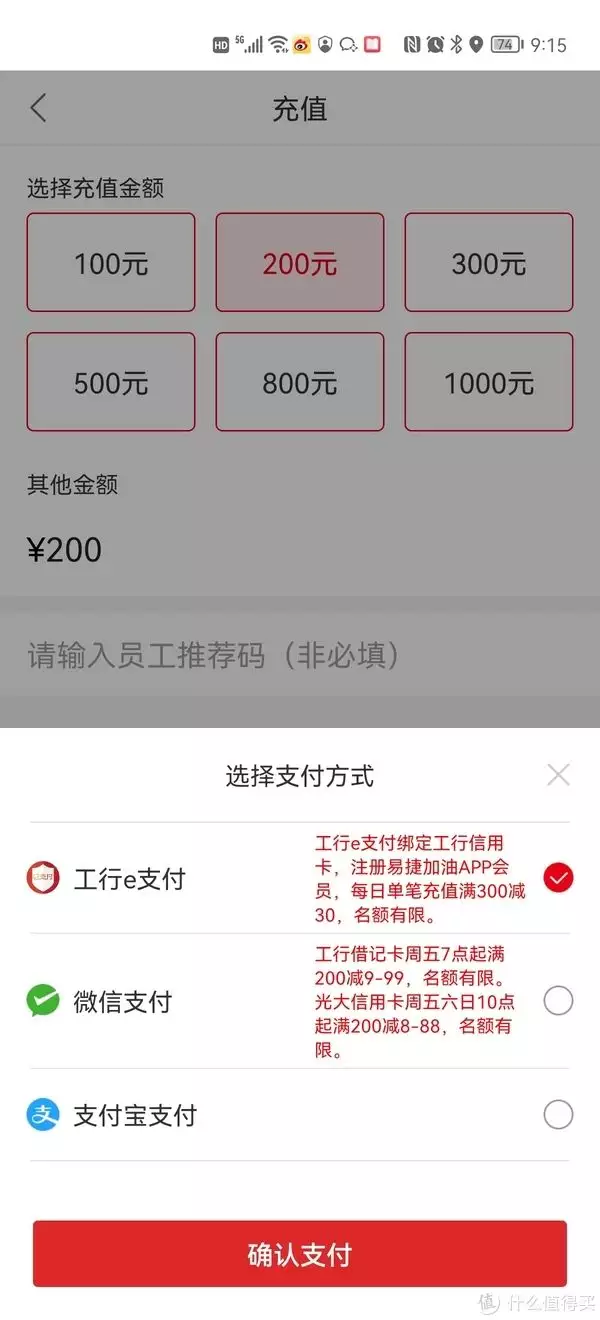Close the payment method sheet

[x=558, y=774]
